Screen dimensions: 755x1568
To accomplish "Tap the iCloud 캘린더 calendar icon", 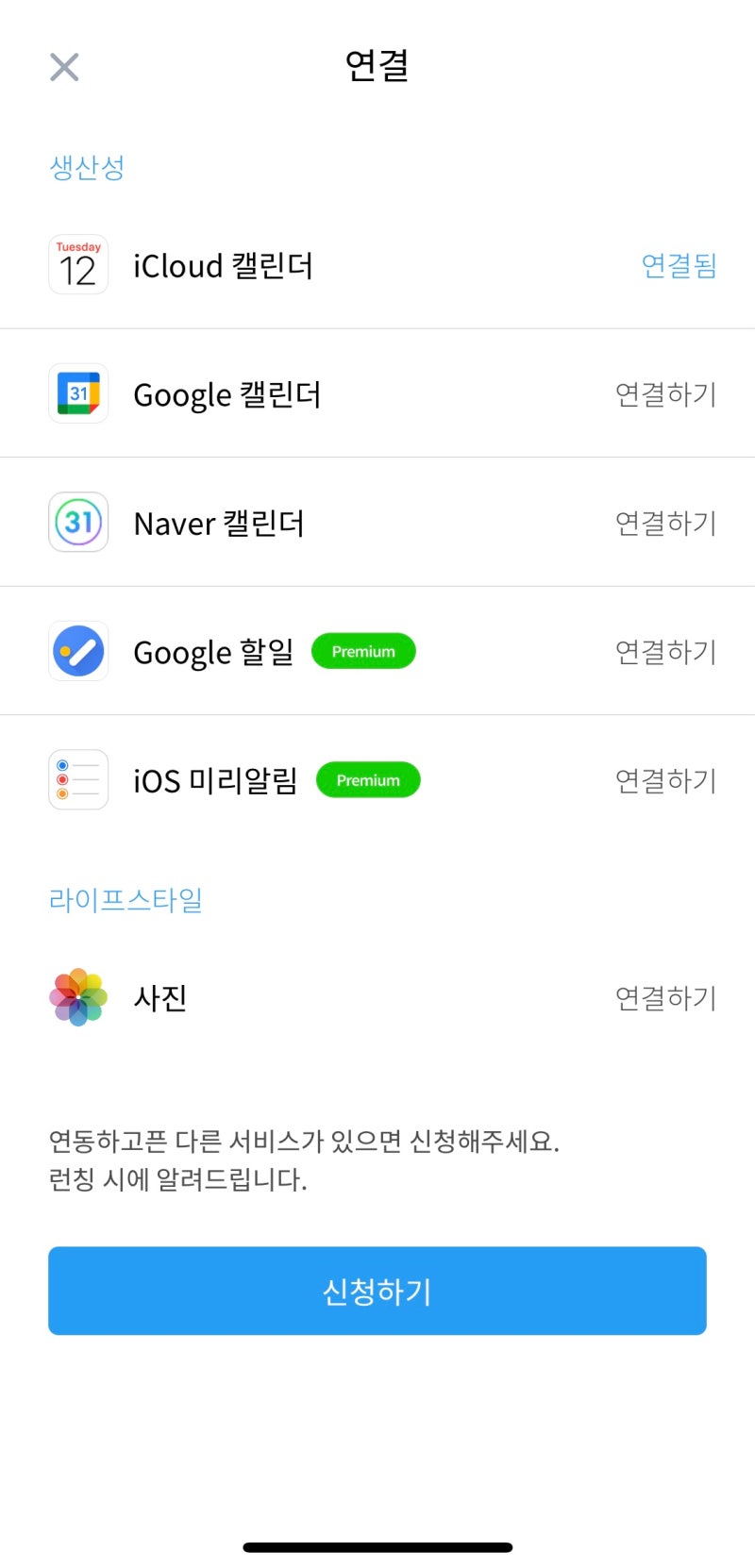I will click(77, 265).
